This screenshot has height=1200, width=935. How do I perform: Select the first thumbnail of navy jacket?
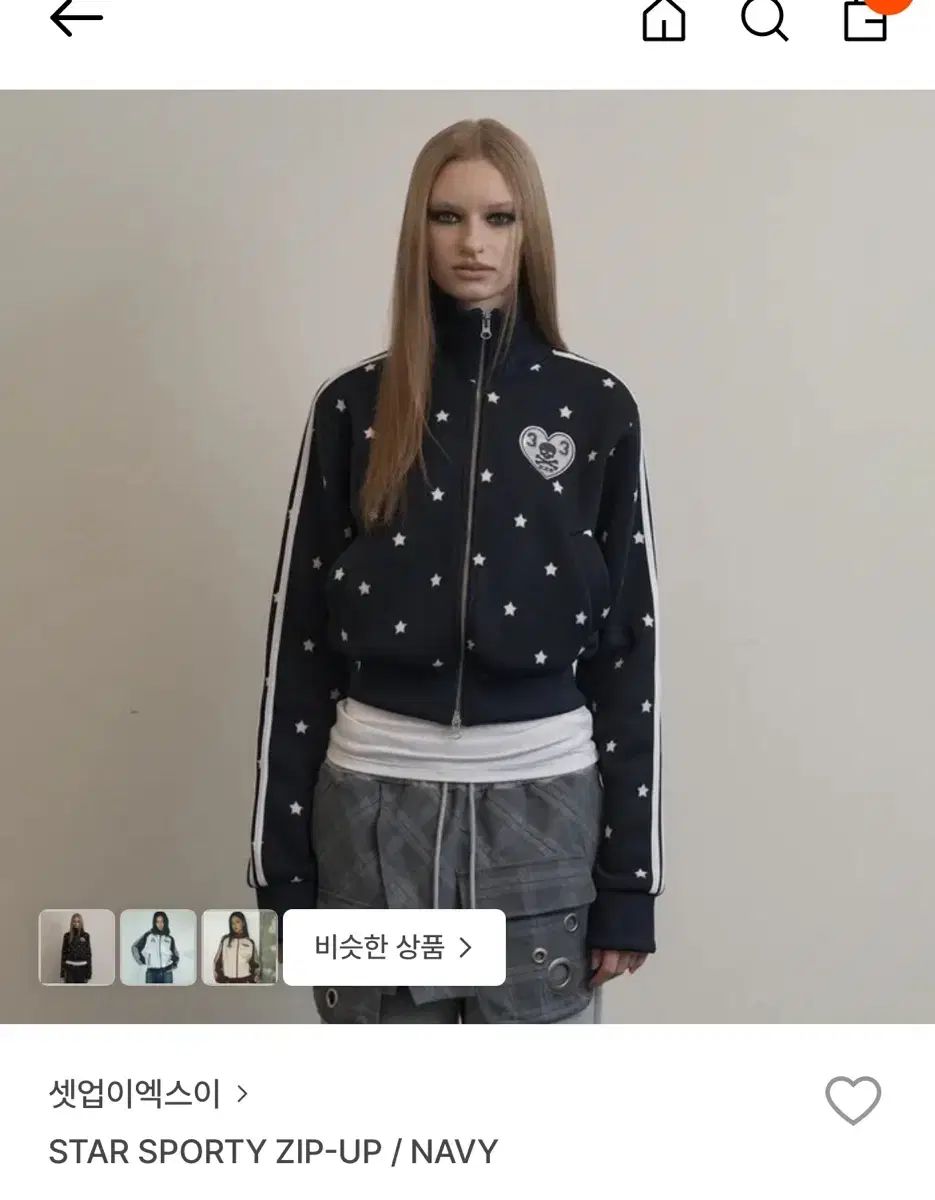[x=77, y=947]
